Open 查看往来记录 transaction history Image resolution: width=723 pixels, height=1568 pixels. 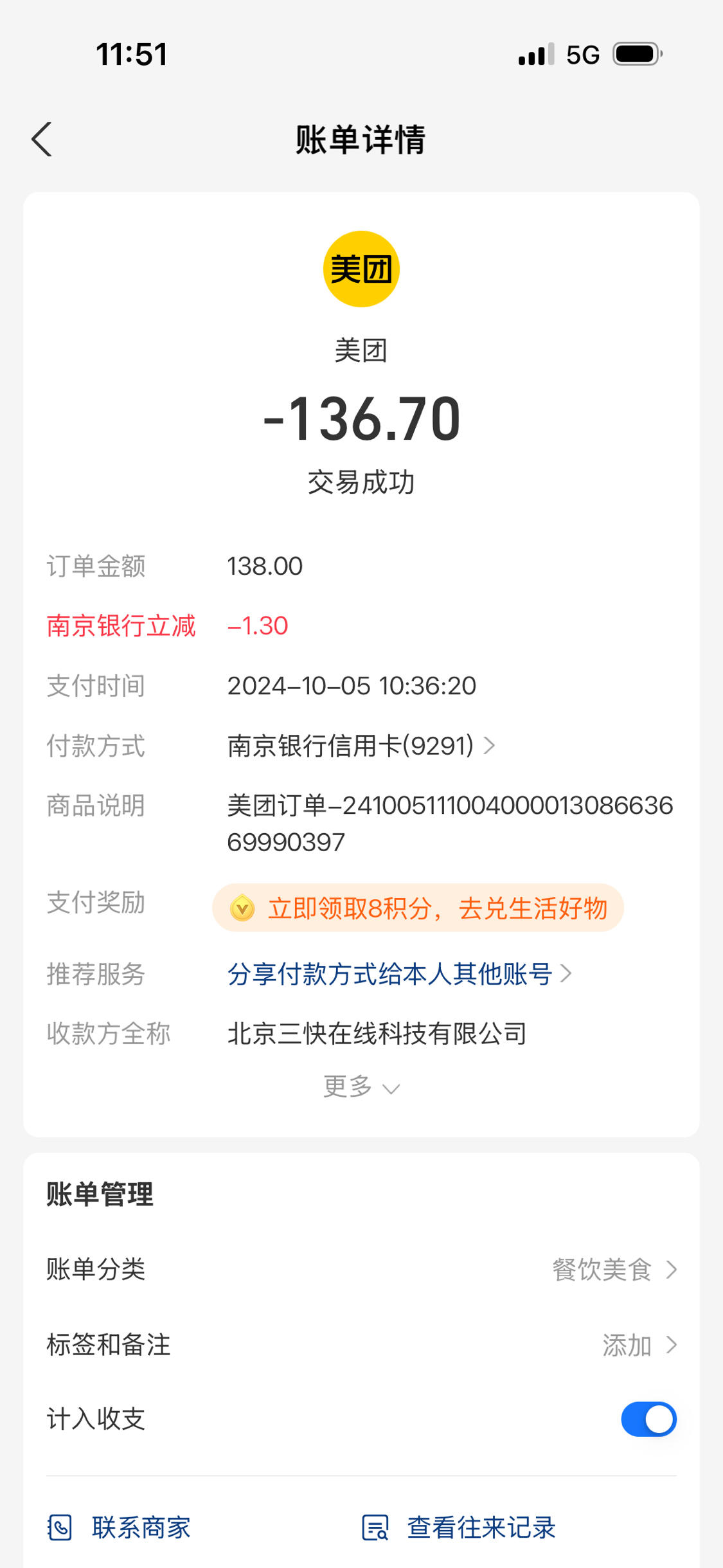[459, 1527]
